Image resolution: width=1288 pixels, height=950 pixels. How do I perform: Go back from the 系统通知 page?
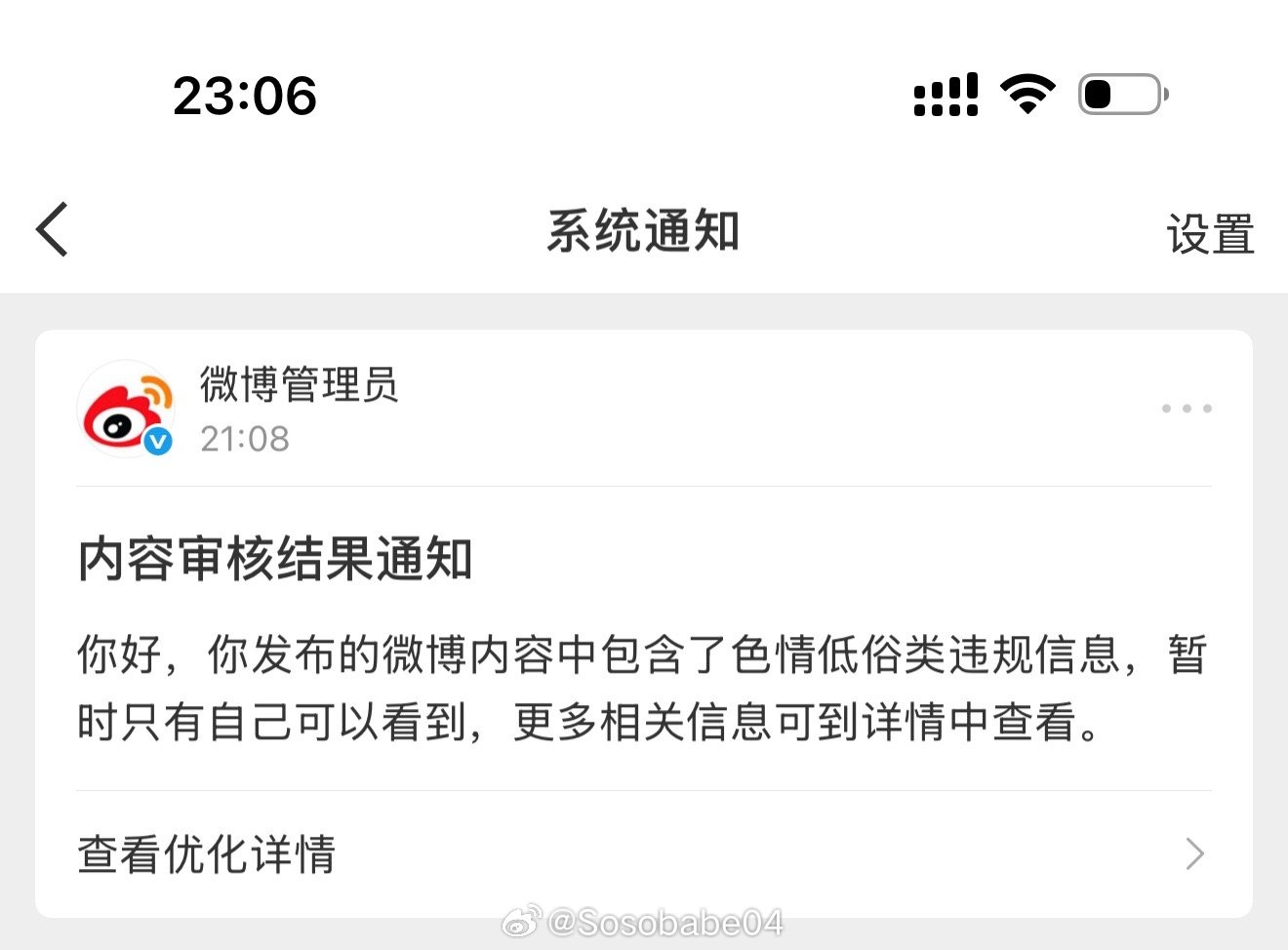pos(53,230)
